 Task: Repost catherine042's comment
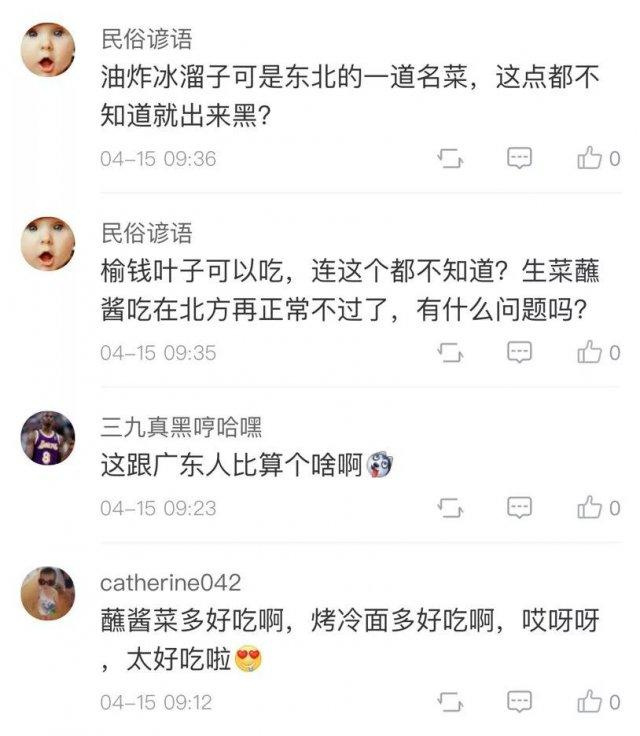coord(452,702)
